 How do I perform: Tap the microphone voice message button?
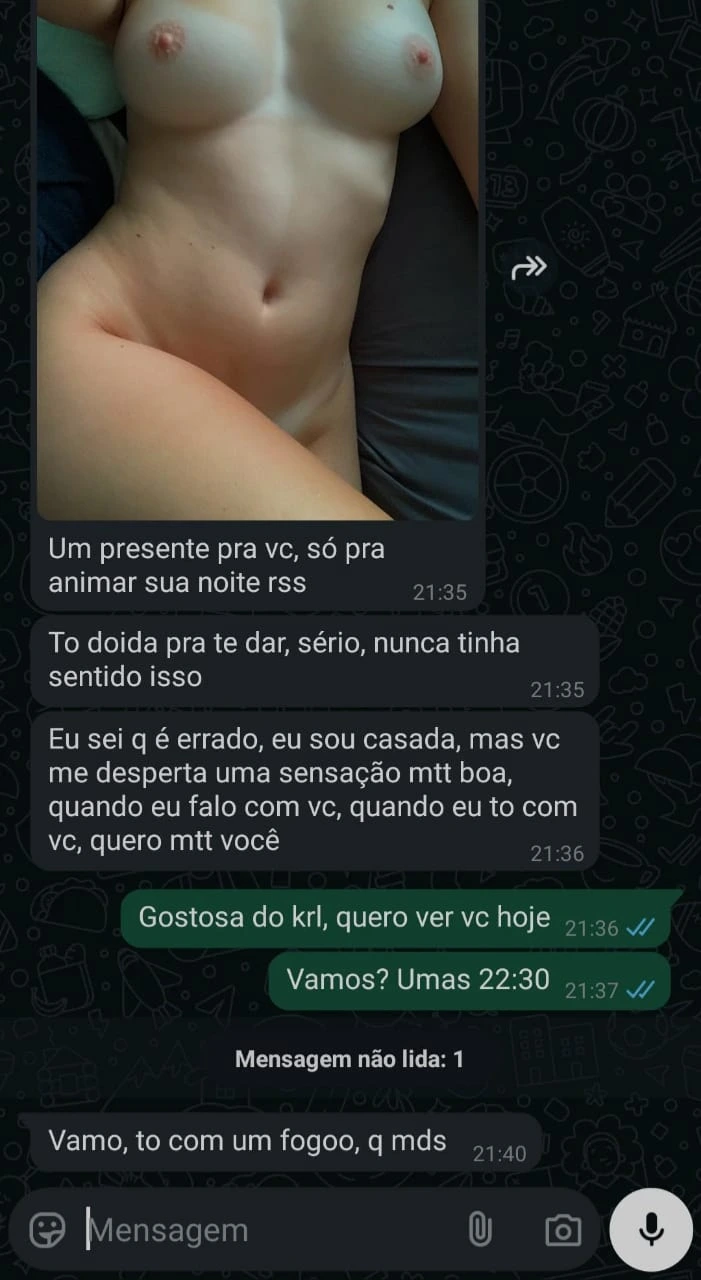(651, 1229)
